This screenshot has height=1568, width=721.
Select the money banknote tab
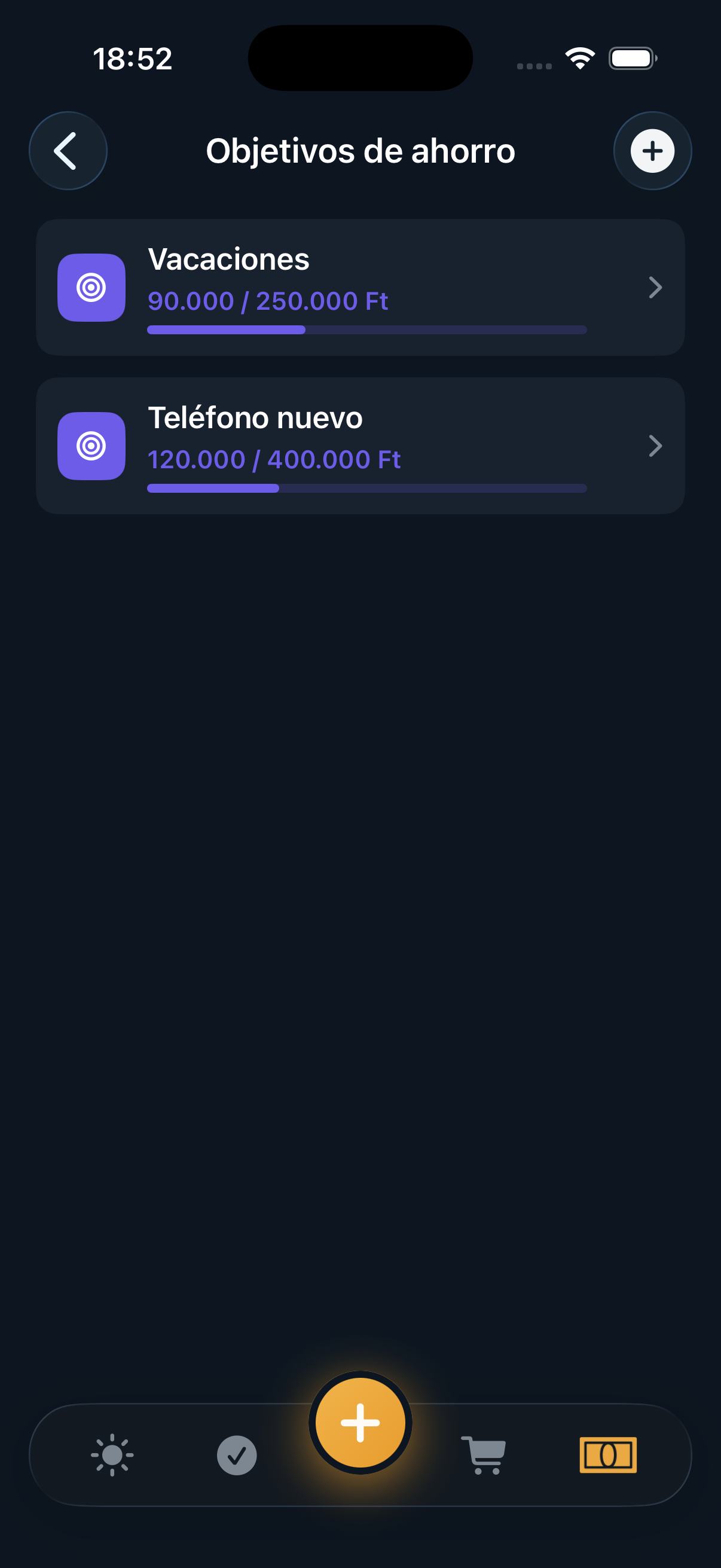point(608,1455)
